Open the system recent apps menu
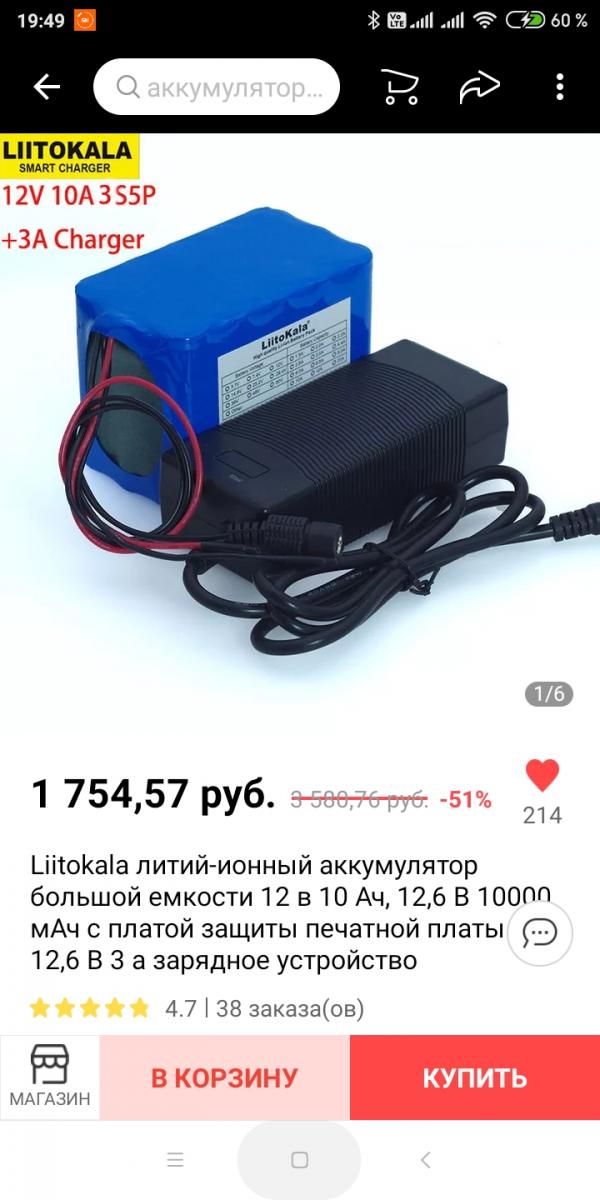The height and width of the screenshot is (1200, 600). point(175,1160)
